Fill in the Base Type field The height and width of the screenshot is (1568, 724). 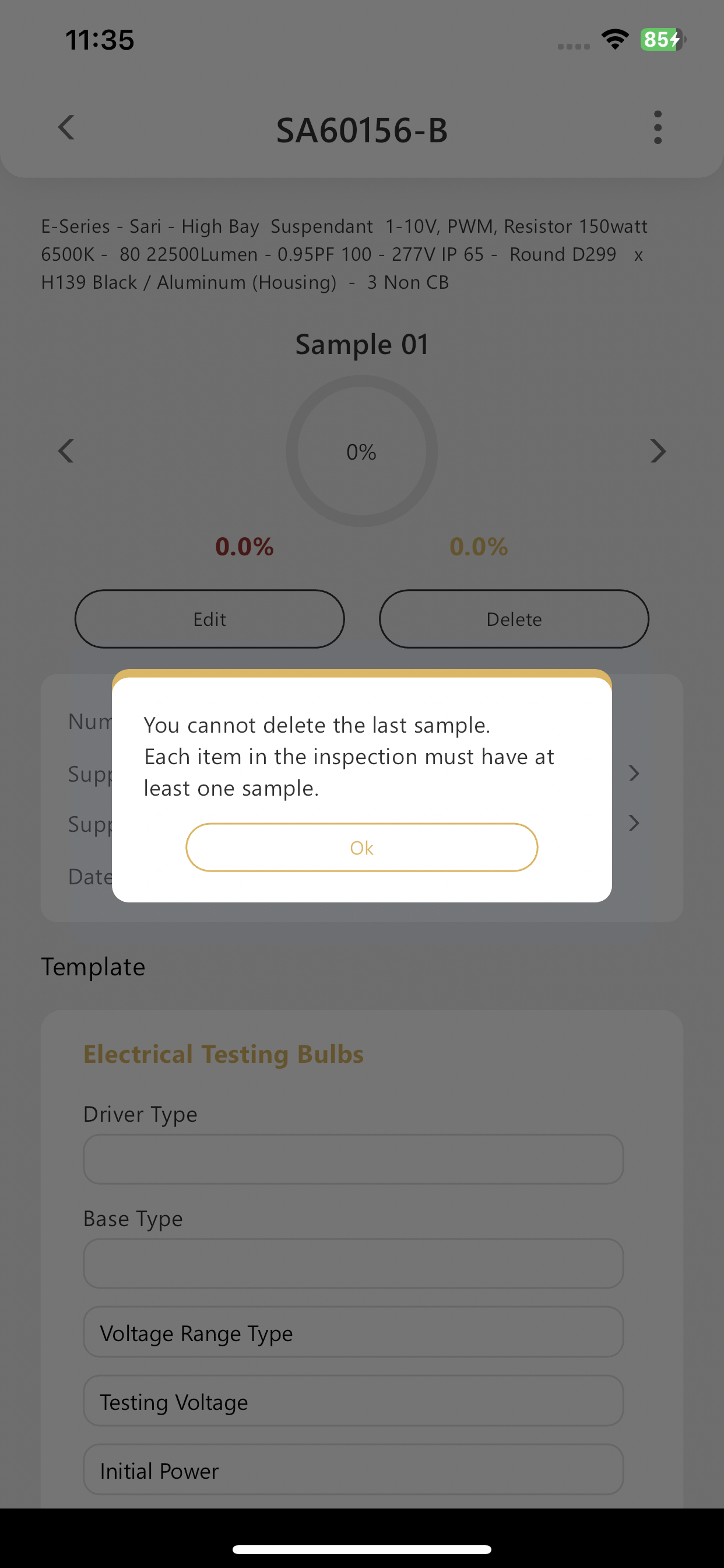coord(353,1263)
